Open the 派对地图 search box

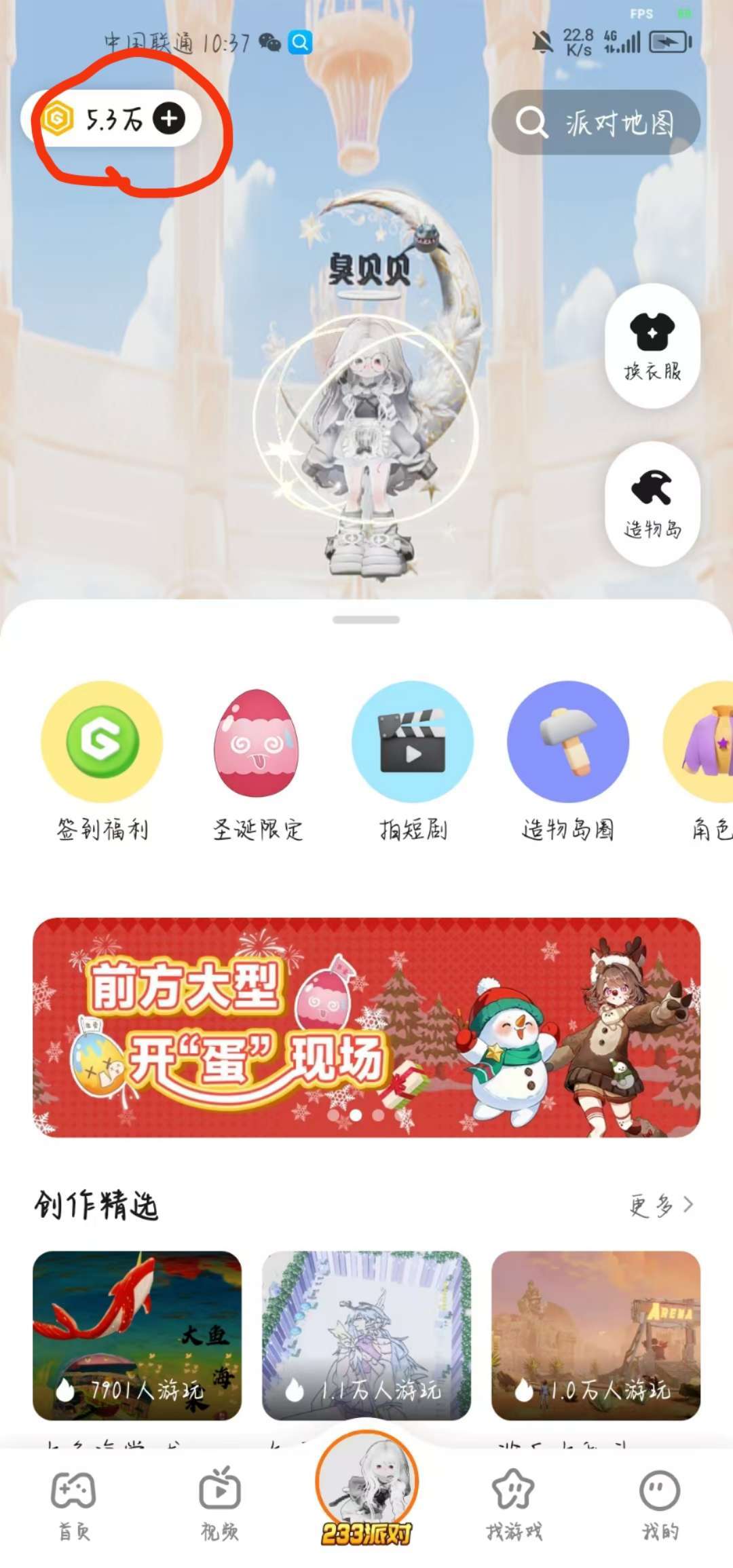pyautogui.click(x=595, y=122)
